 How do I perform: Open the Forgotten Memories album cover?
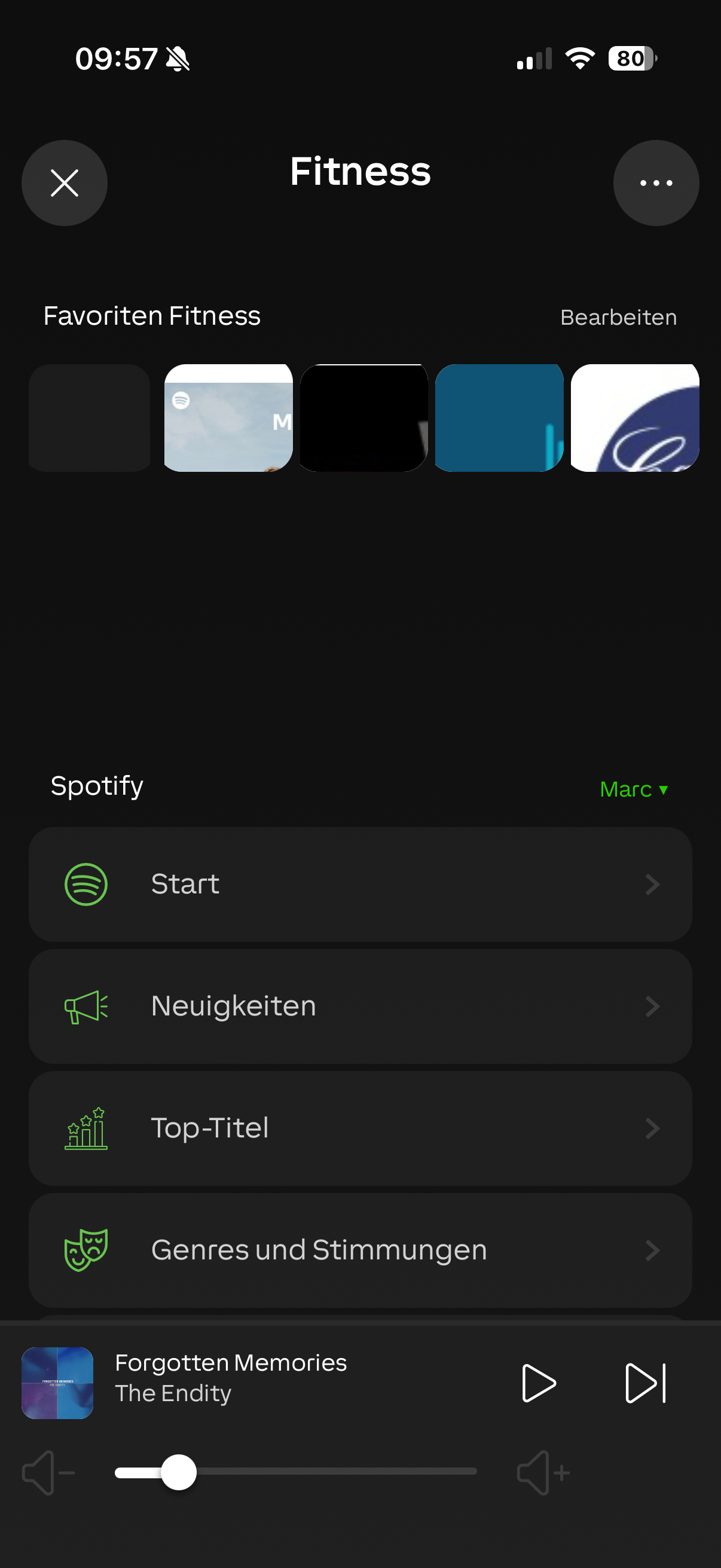(x=57, y=1383)
